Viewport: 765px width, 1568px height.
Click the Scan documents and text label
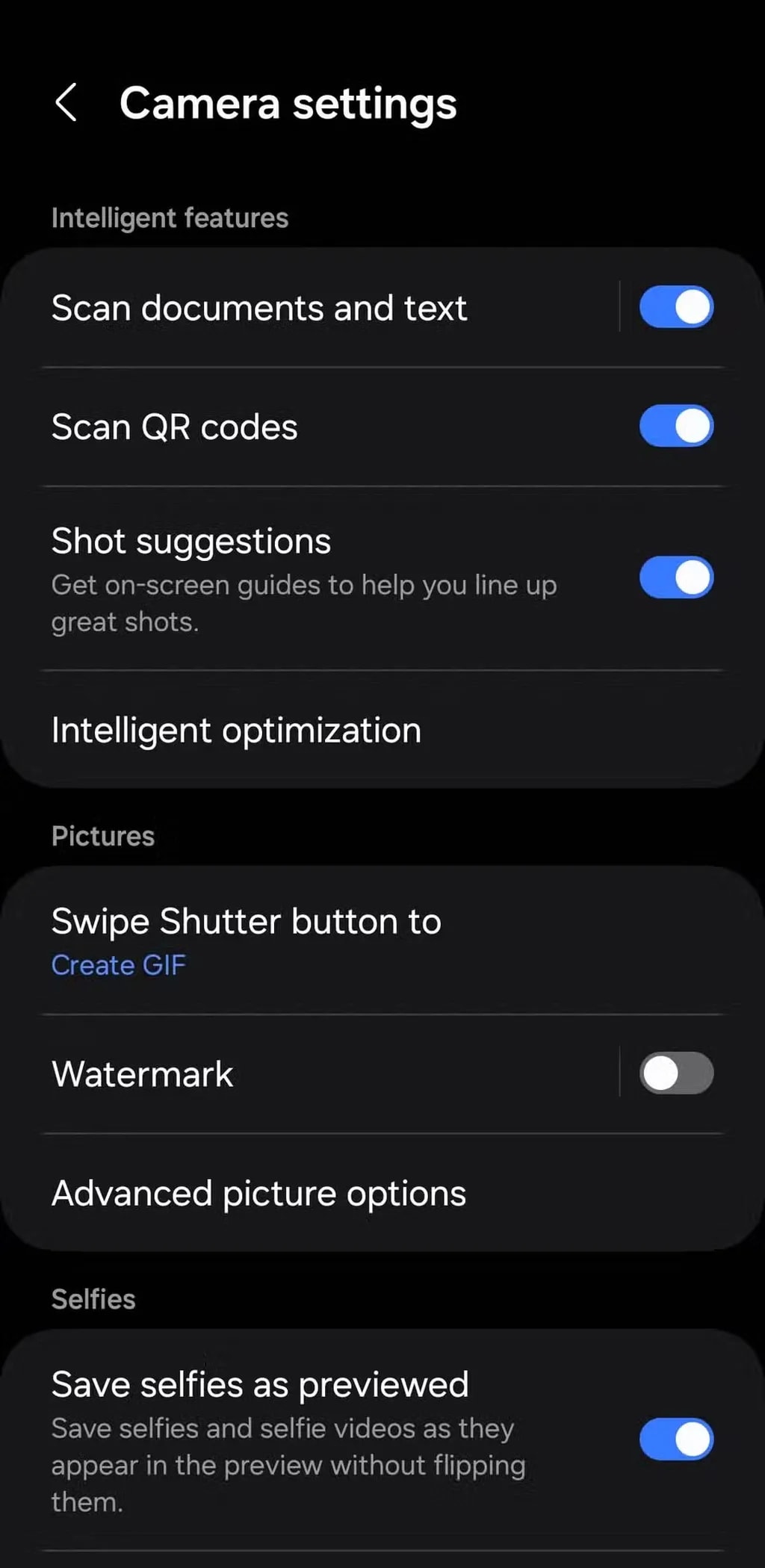coord(259,306)
